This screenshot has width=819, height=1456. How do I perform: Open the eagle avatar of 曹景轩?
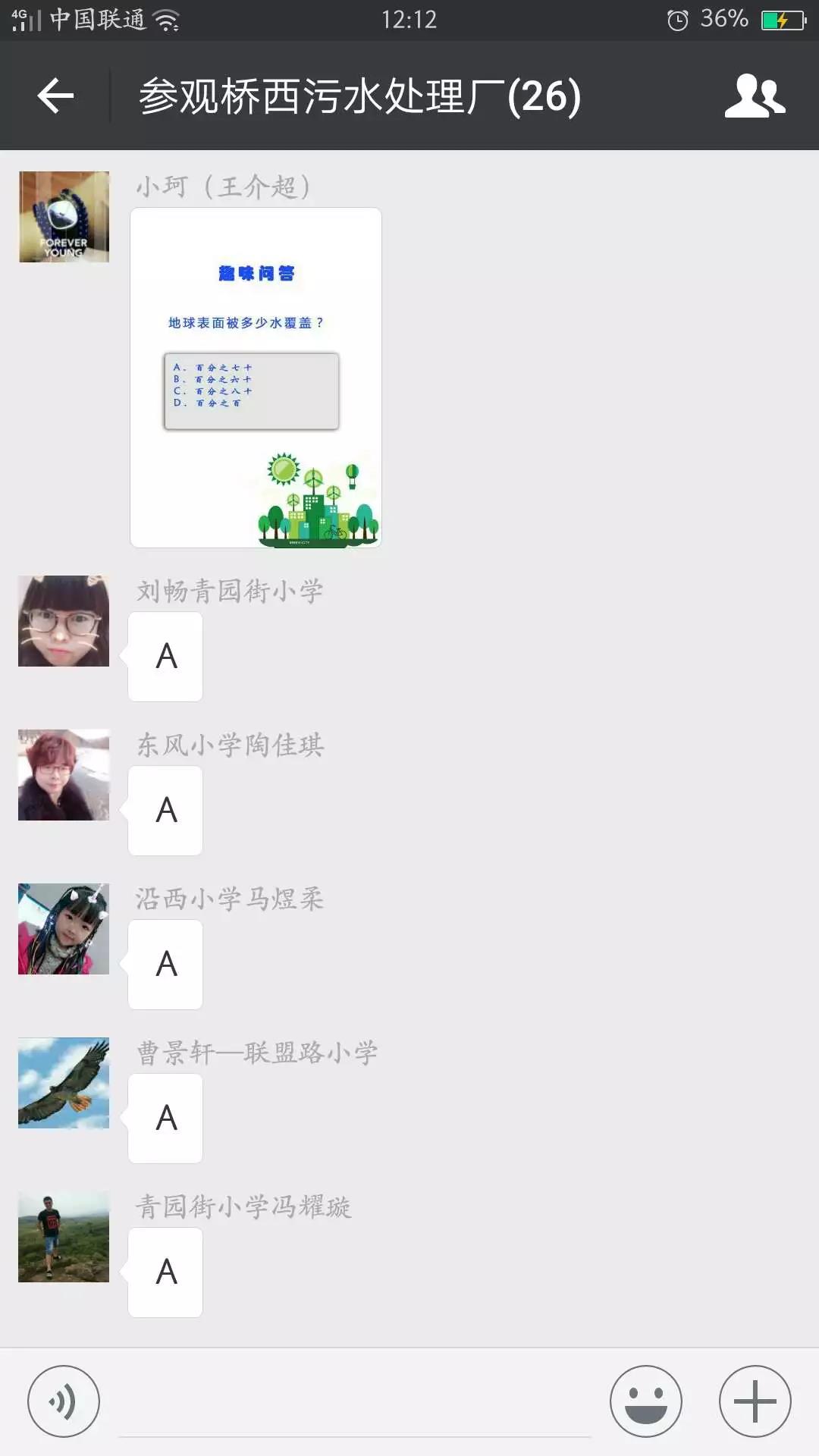[x=64, y=1083]
